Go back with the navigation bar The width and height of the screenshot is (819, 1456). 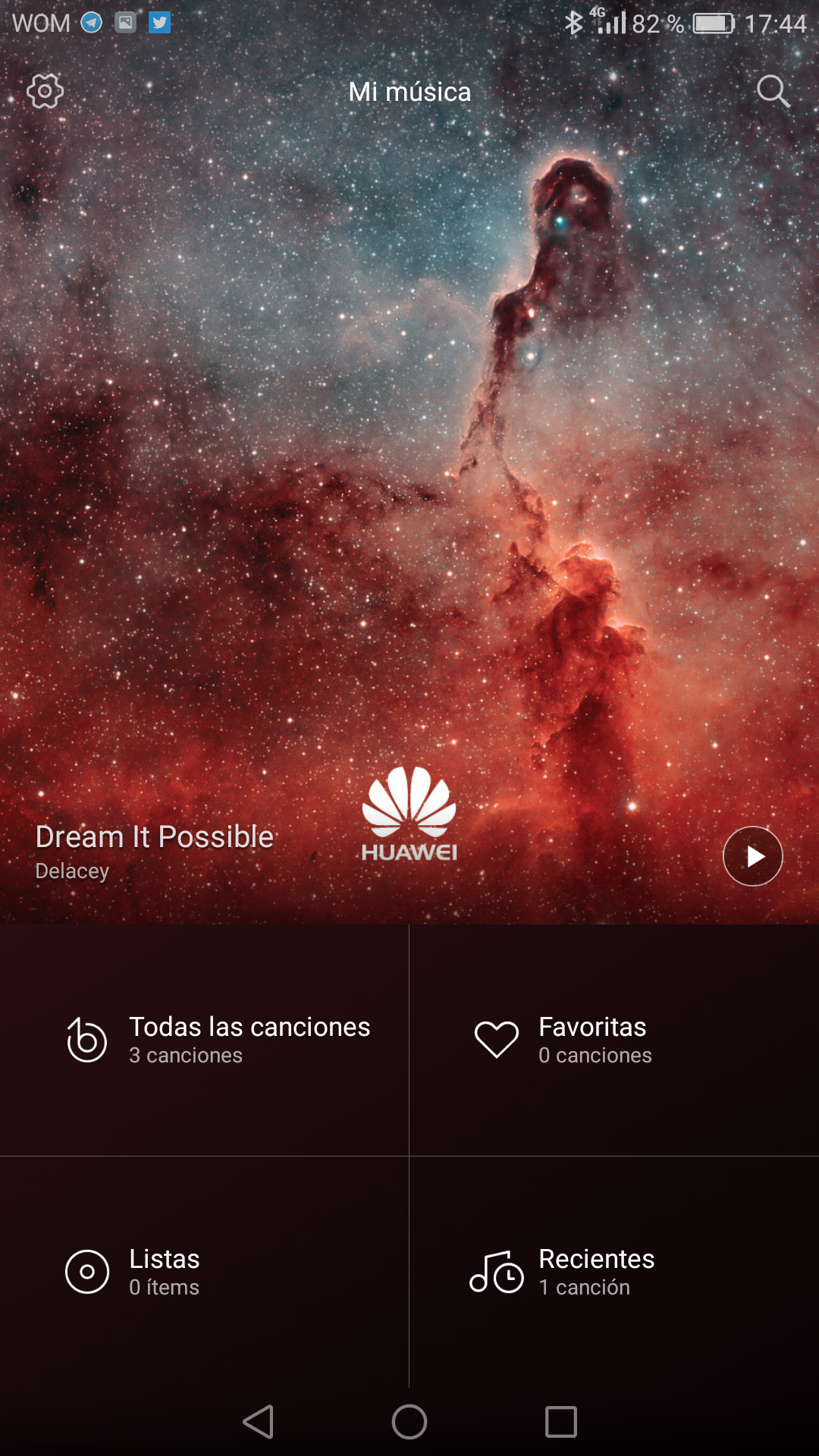tap(258, 1422)
